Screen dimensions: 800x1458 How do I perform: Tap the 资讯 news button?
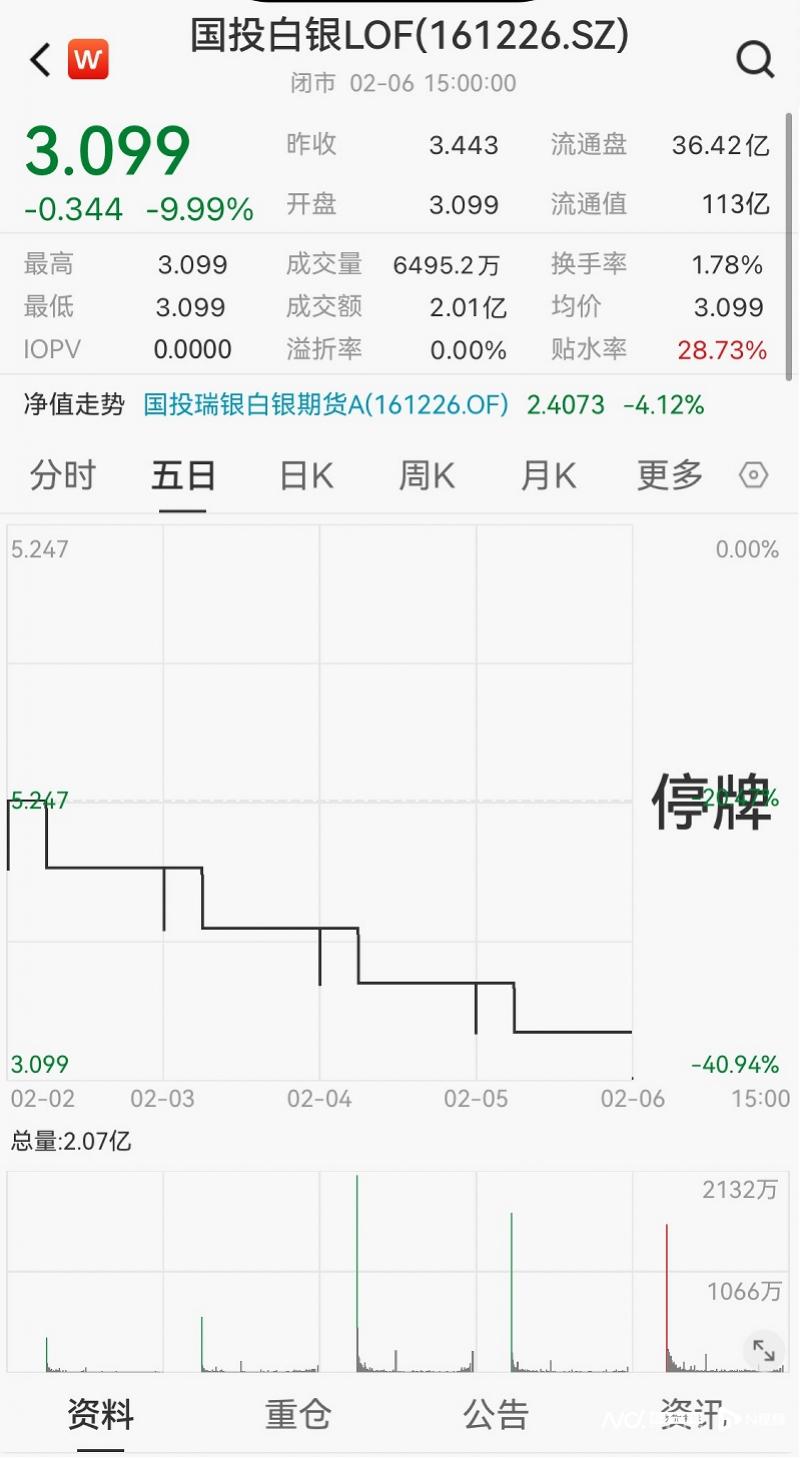(x=690, y=1413)
